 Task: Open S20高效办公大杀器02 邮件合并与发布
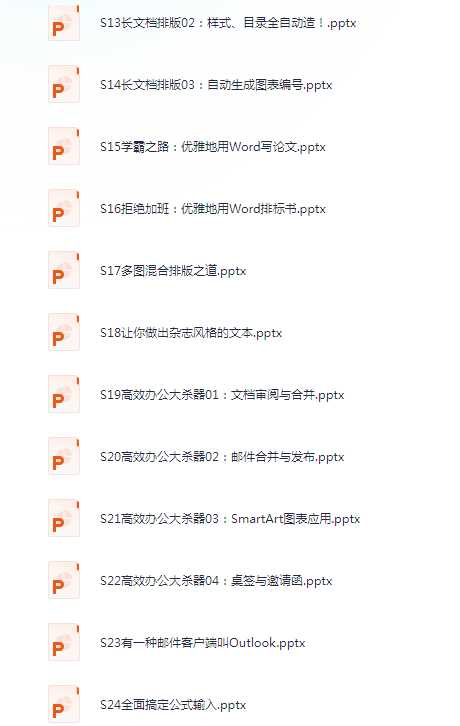coord(222,457)
